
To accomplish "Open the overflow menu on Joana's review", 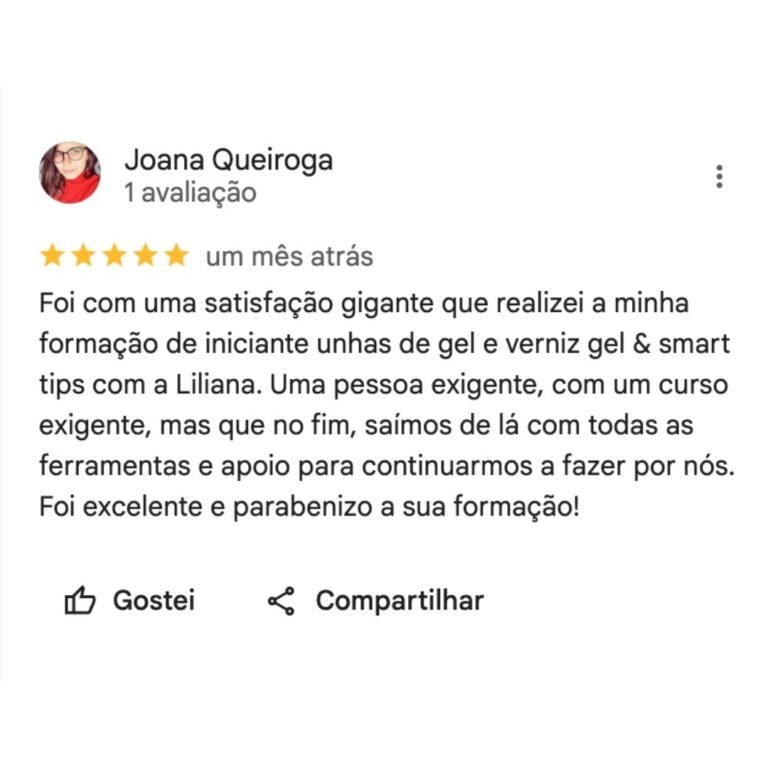I will pos(719,177).
